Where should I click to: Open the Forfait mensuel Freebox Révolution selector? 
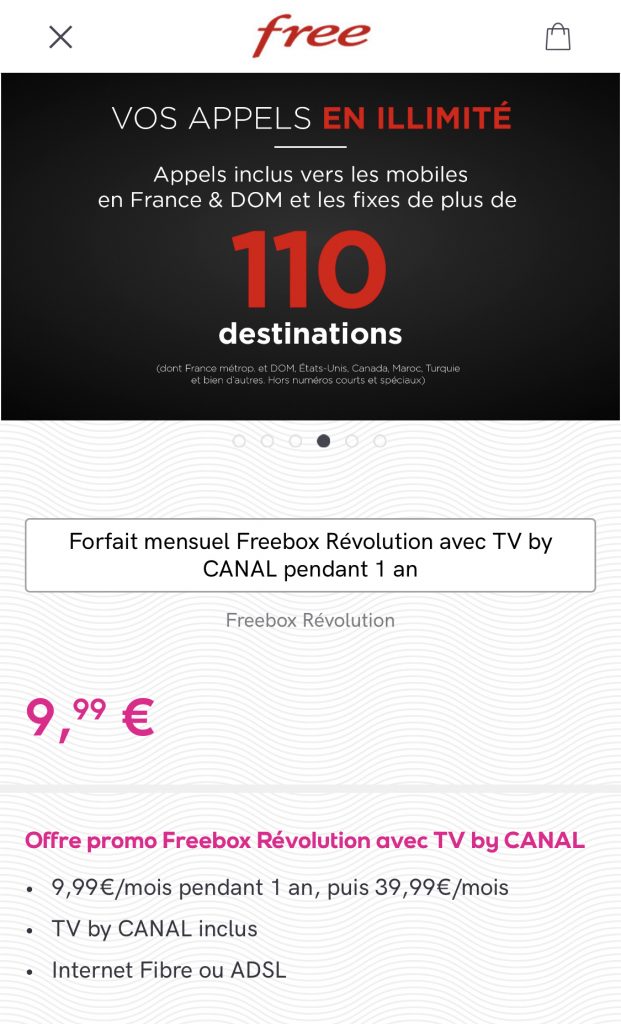310,555
